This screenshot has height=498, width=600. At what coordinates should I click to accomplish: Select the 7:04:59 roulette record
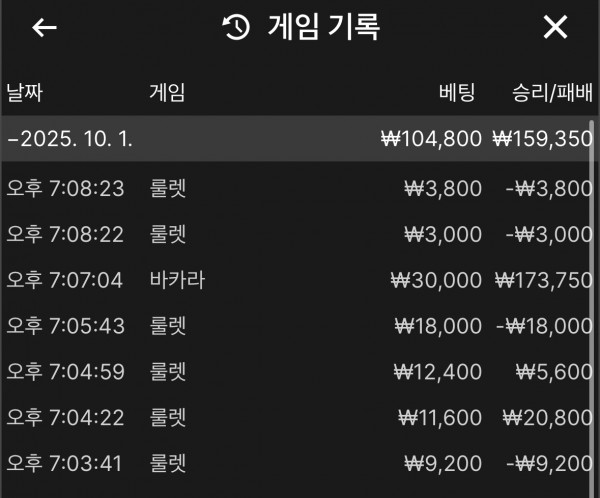coord(300,371)
